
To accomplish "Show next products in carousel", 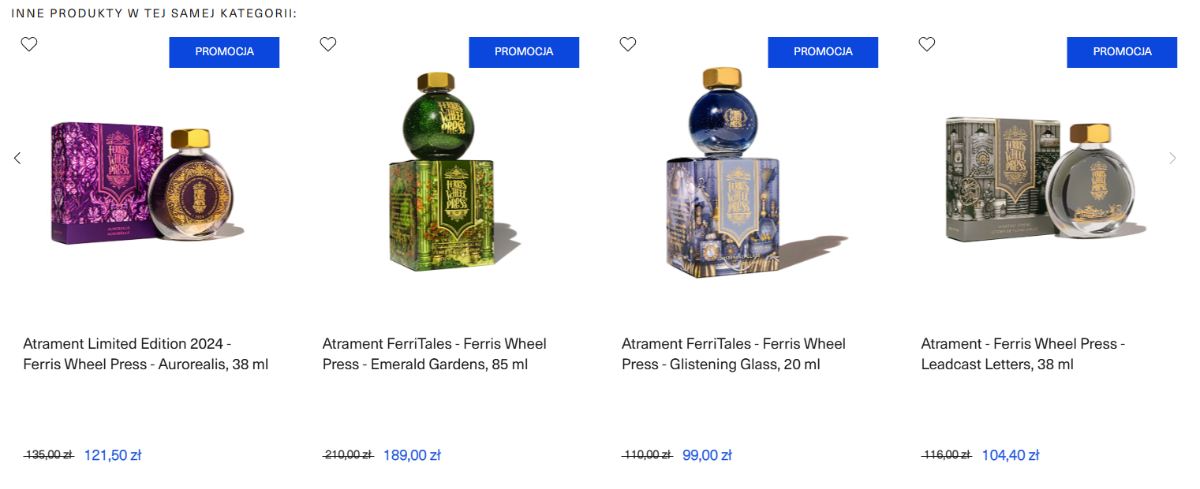I will tap(1173, 158).
